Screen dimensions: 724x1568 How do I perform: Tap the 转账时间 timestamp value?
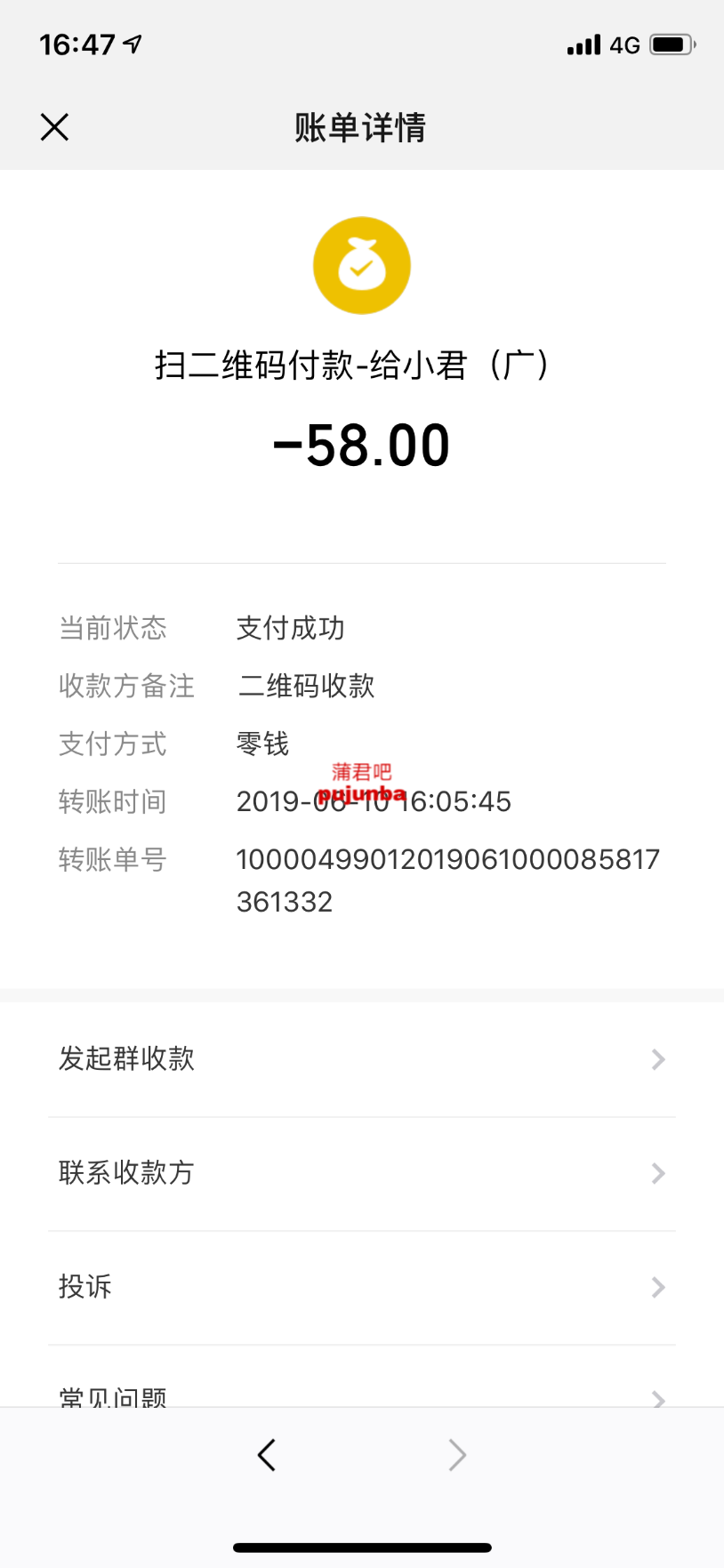(x=374, y=801)
